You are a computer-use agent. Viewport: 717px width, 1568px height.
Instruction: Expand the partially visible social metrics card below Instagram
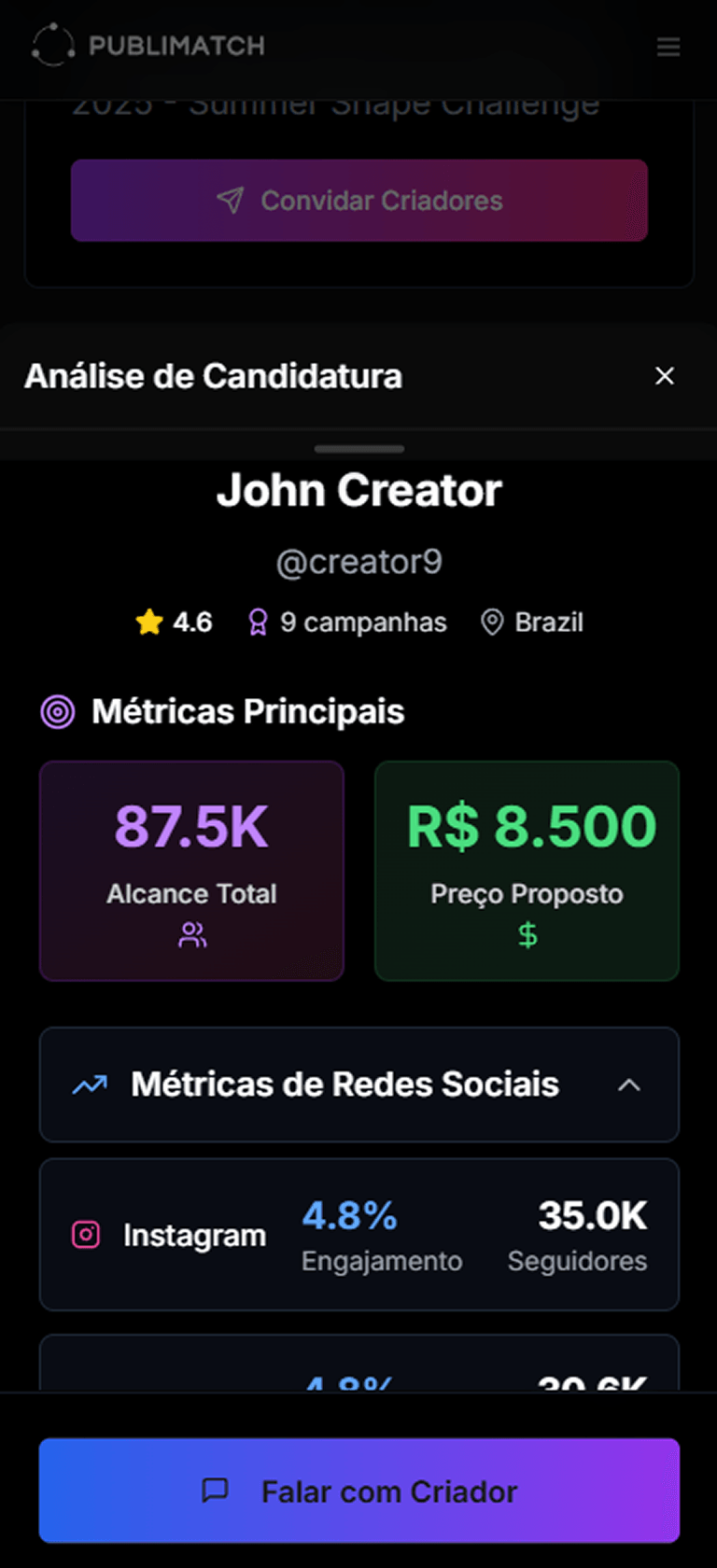pyautogui.click(x=359, y=1363)
